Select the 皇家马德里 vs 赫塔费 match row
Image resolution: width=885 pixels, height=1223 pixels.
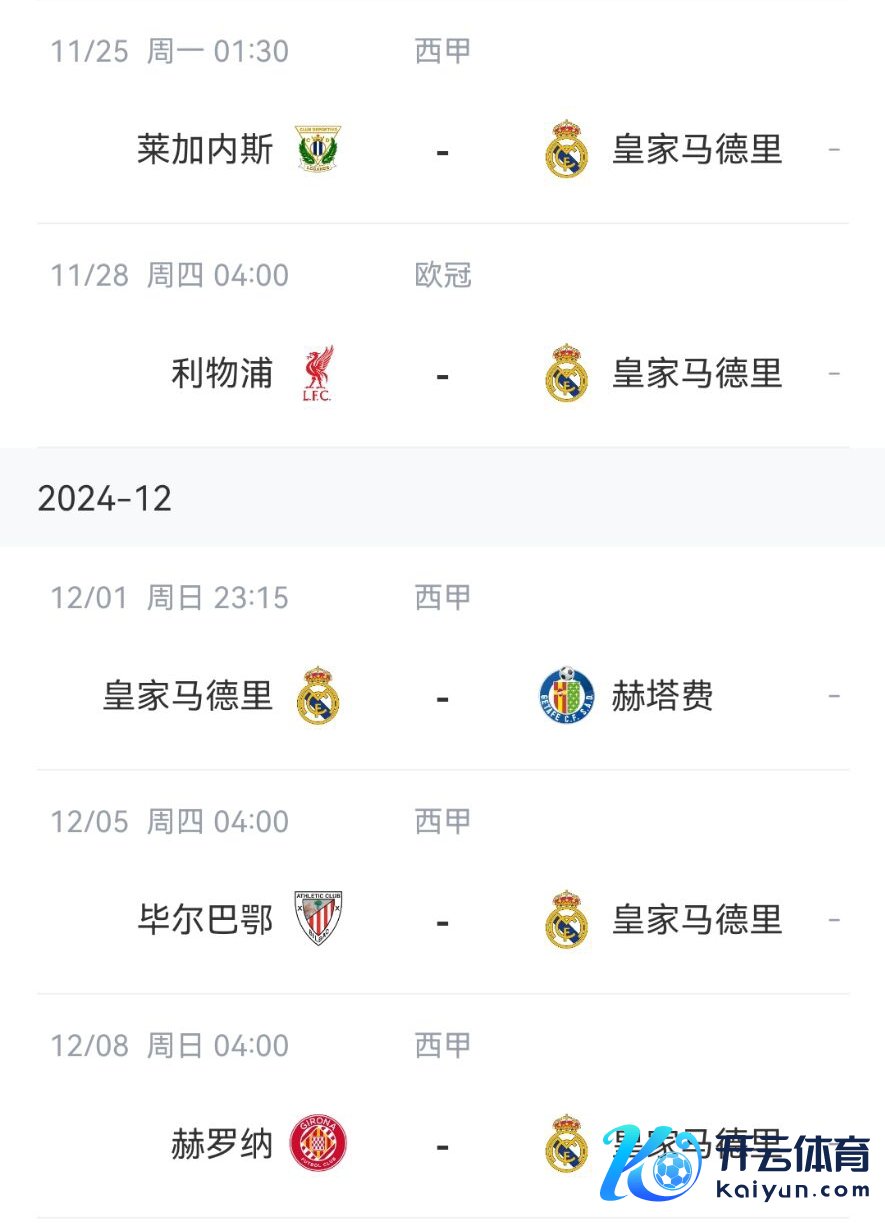(442, 697)
